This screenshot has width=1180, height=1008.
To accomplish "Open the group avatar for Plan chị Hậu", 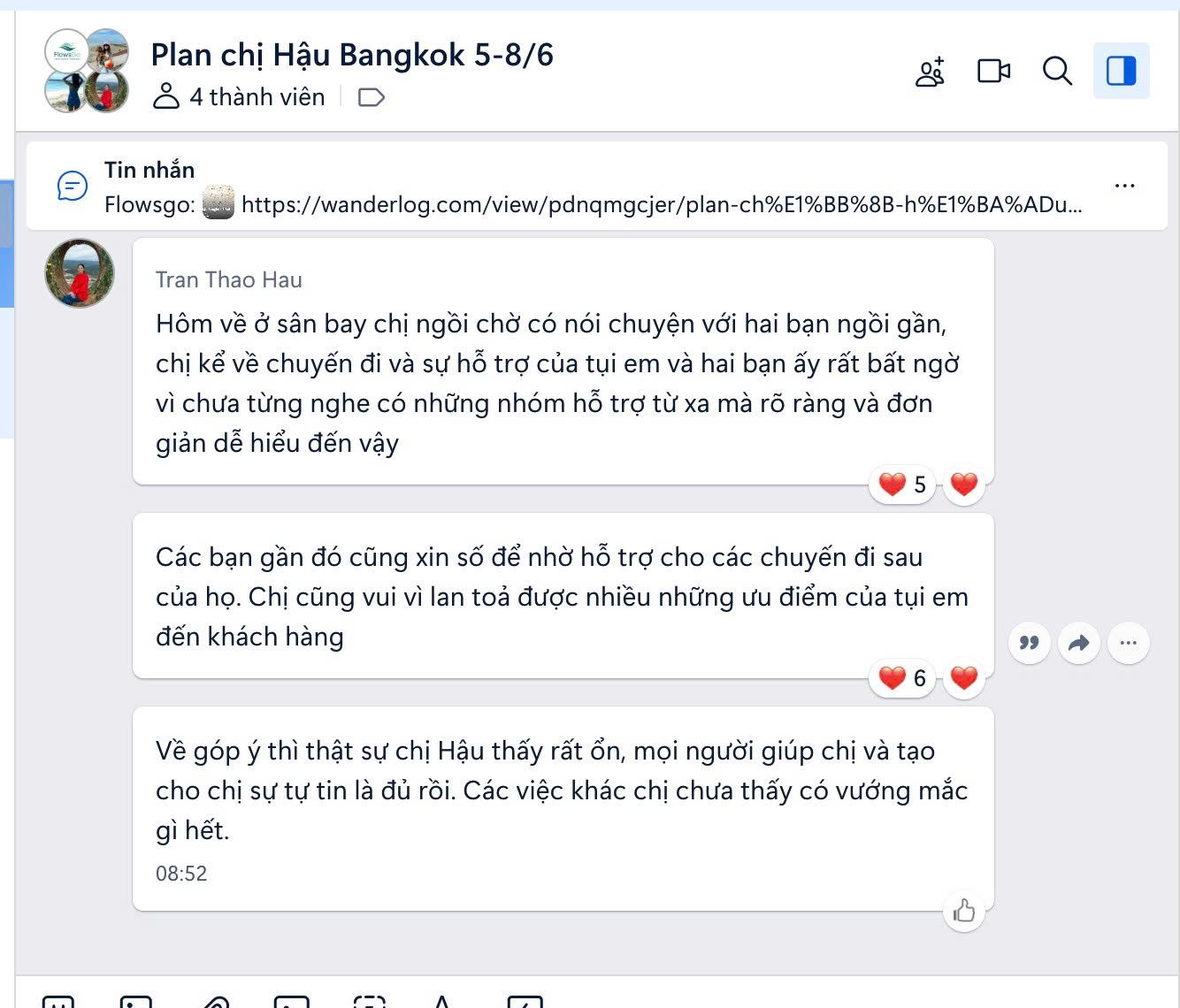I will tap(87, 71).
